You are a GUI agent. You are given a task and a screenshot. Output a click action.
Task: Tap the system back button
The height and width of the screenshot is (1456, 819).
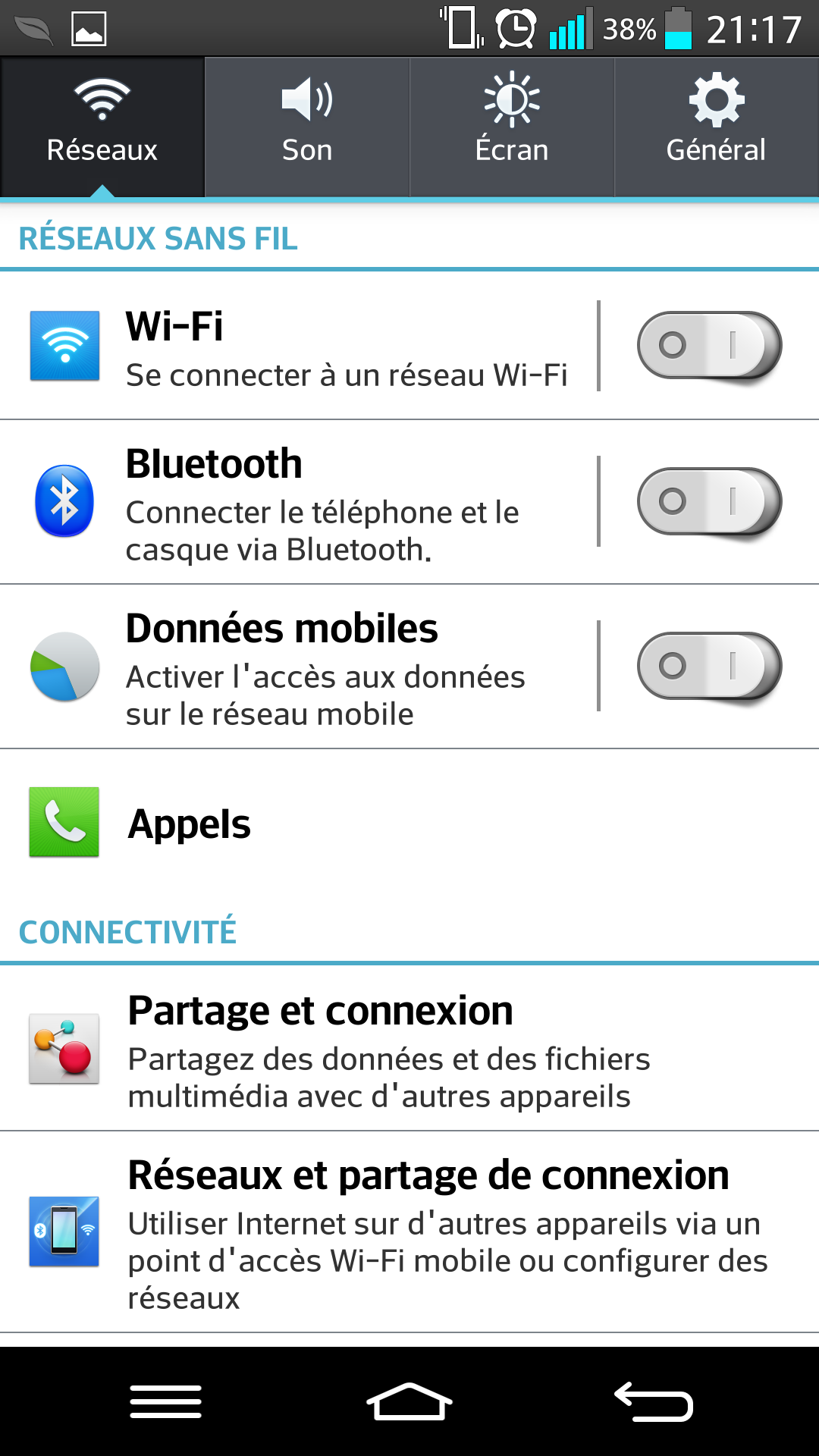tap(653, 1401)
